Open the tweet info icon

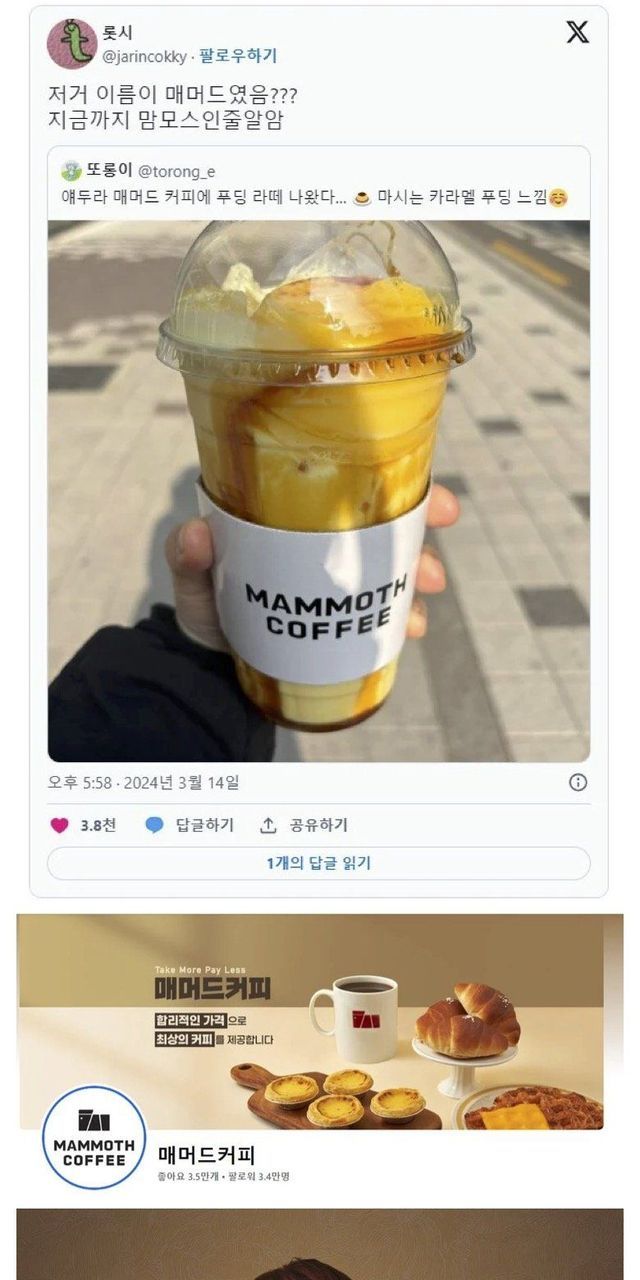(x=578, y=782)
